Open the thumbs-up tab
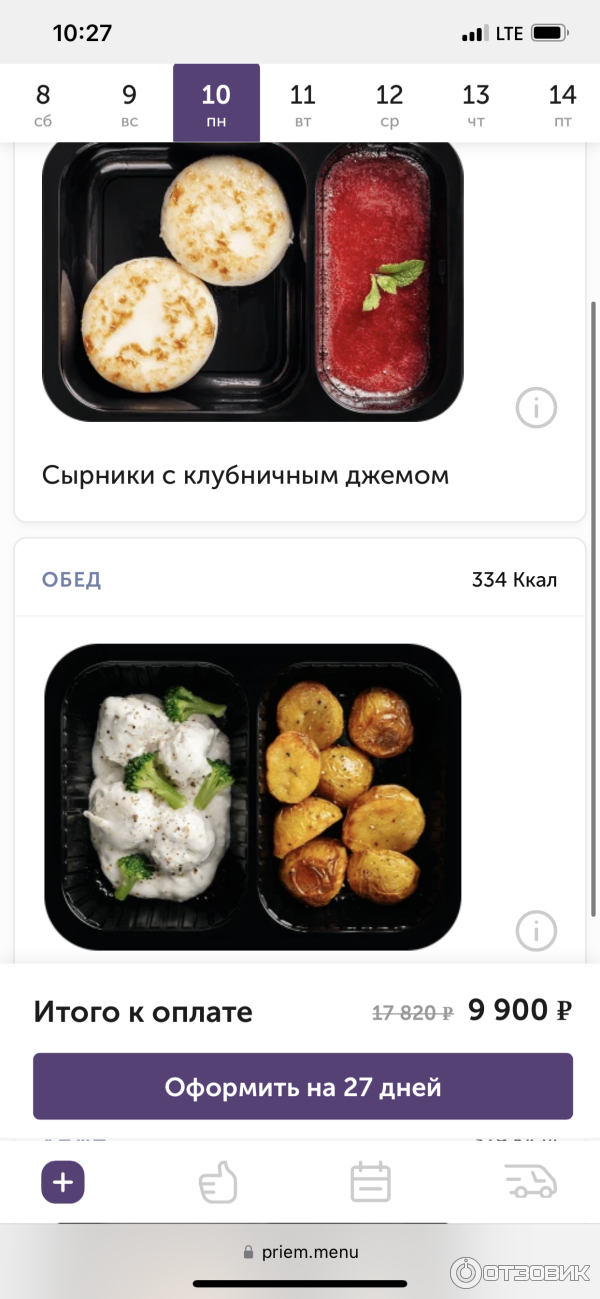This screenshot has width=600, height=1299. pos(217,1183)
